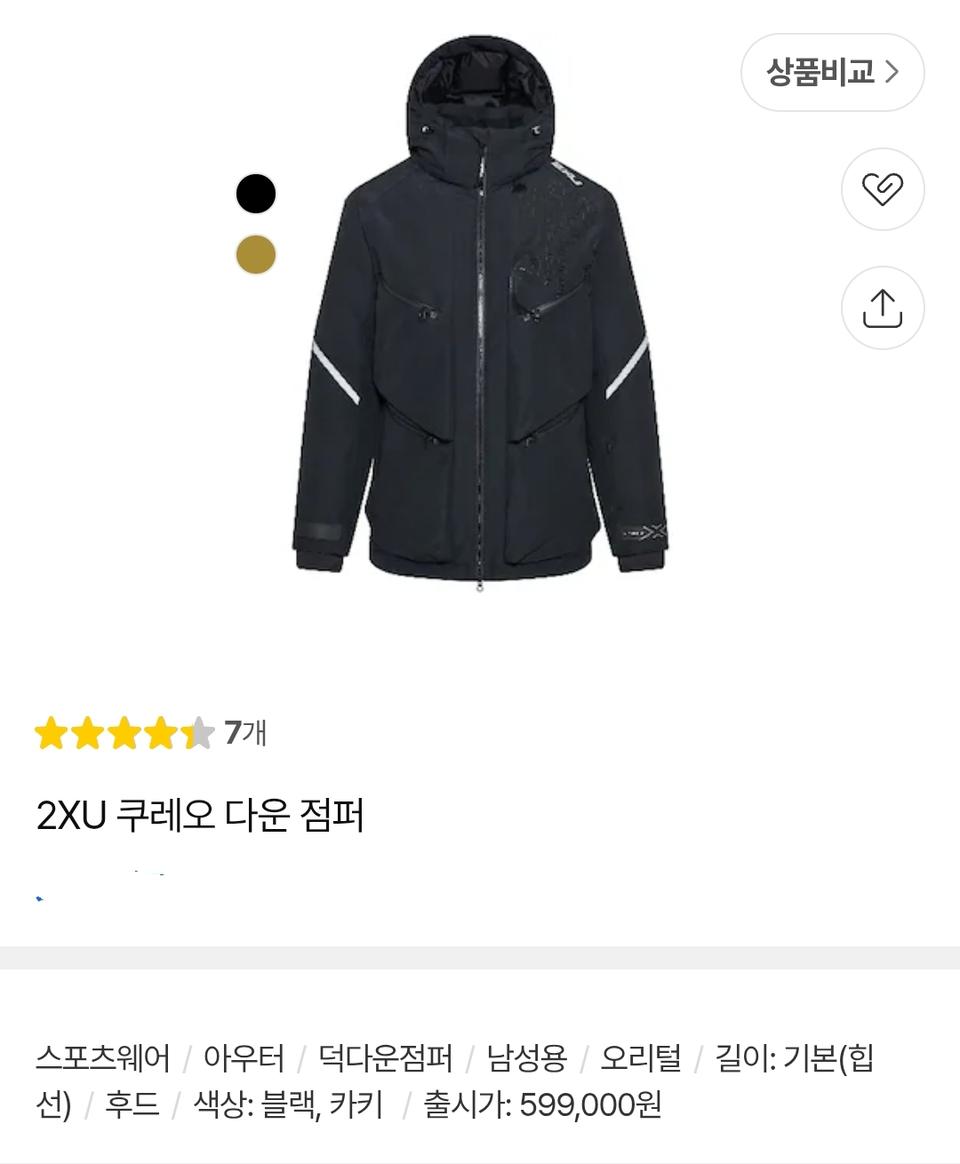Image resolution: width=960 pixels, height=1164 pixels.
Task: Select the khaki color swatch
Action: coord(256,255)
